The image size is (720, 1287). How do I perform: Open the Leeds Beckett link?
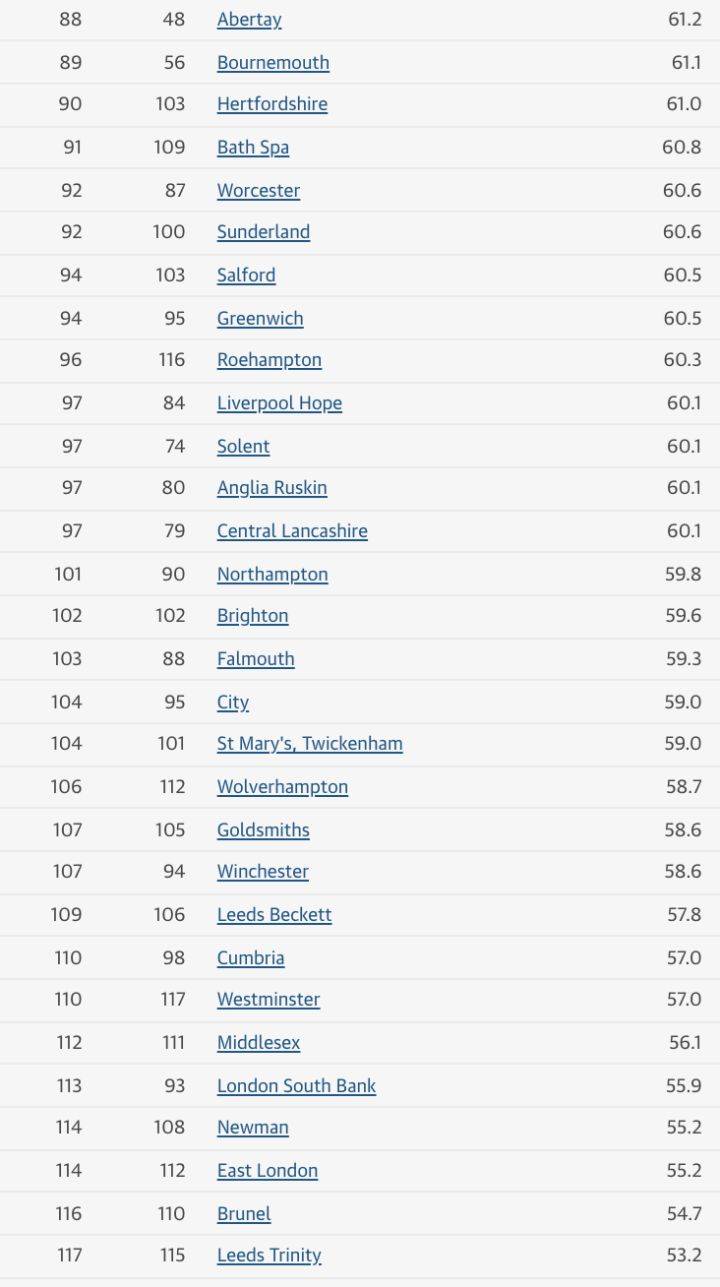pos(274,915)
